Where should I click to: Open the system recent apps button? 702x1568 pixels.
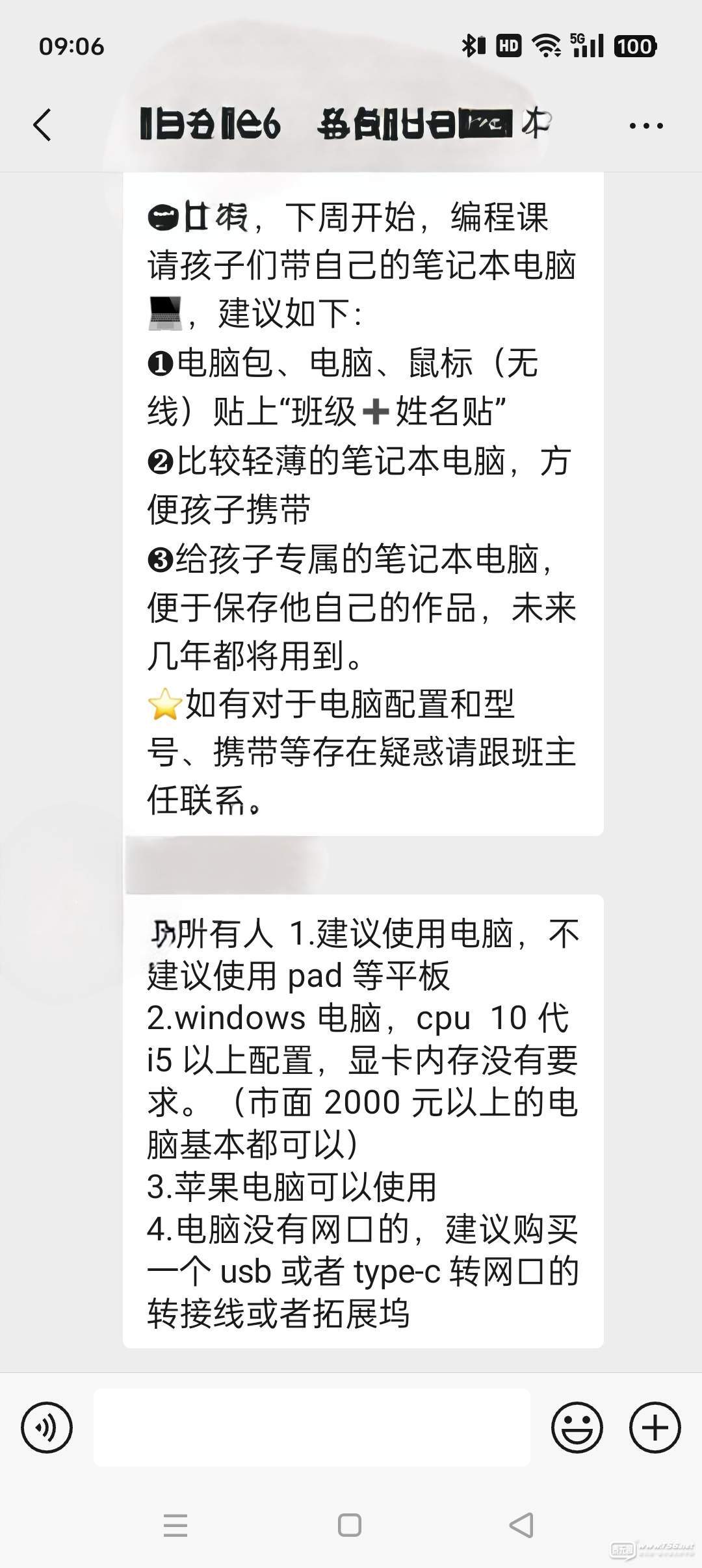pyautogui.click(x=175, y=1525)
